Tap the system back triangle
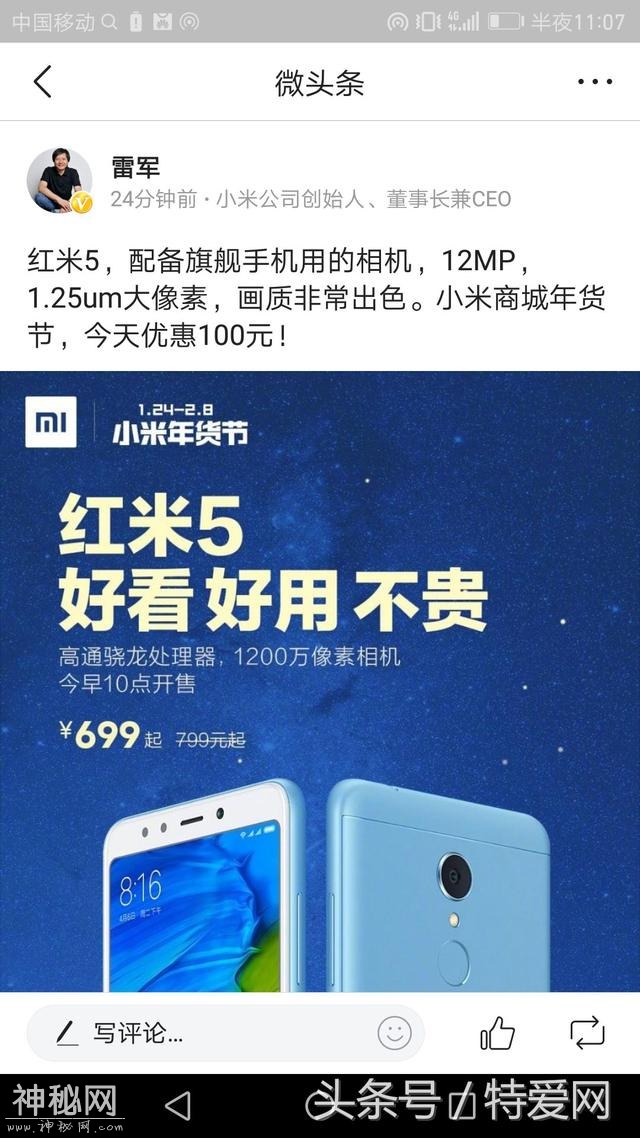Viewport: 640px width, 1138px height. (177, 1105)
